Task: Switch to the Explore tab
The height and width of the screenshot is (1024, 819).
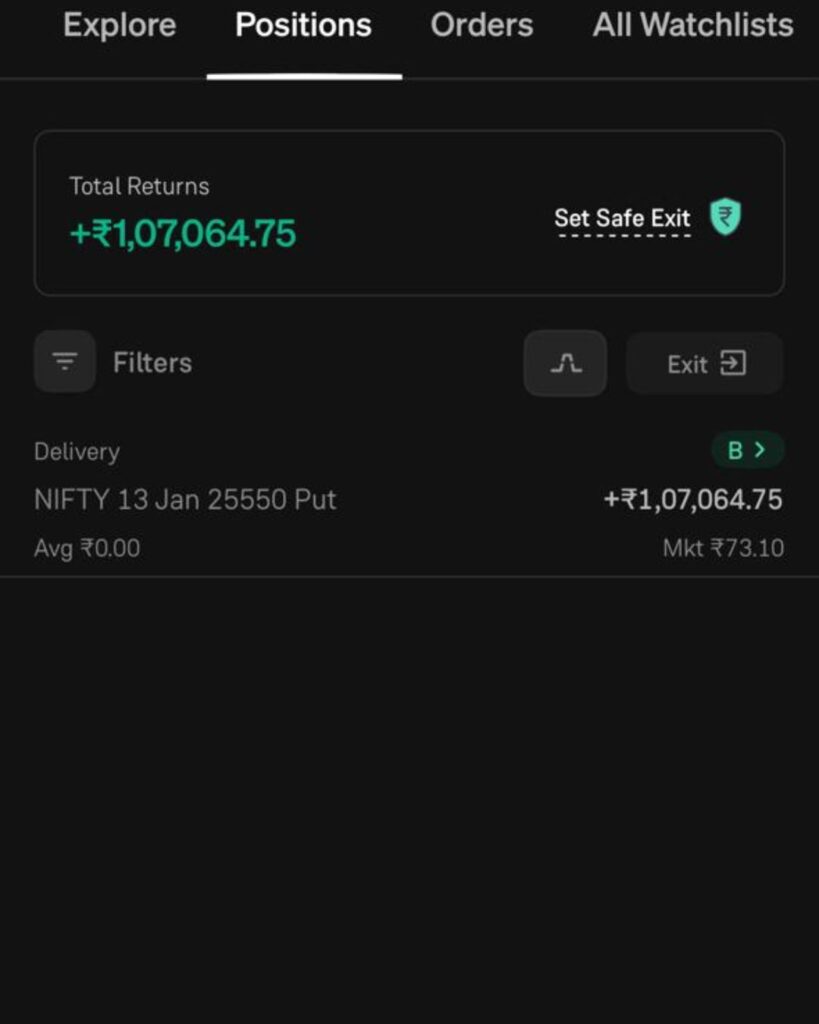Action: 119,26
